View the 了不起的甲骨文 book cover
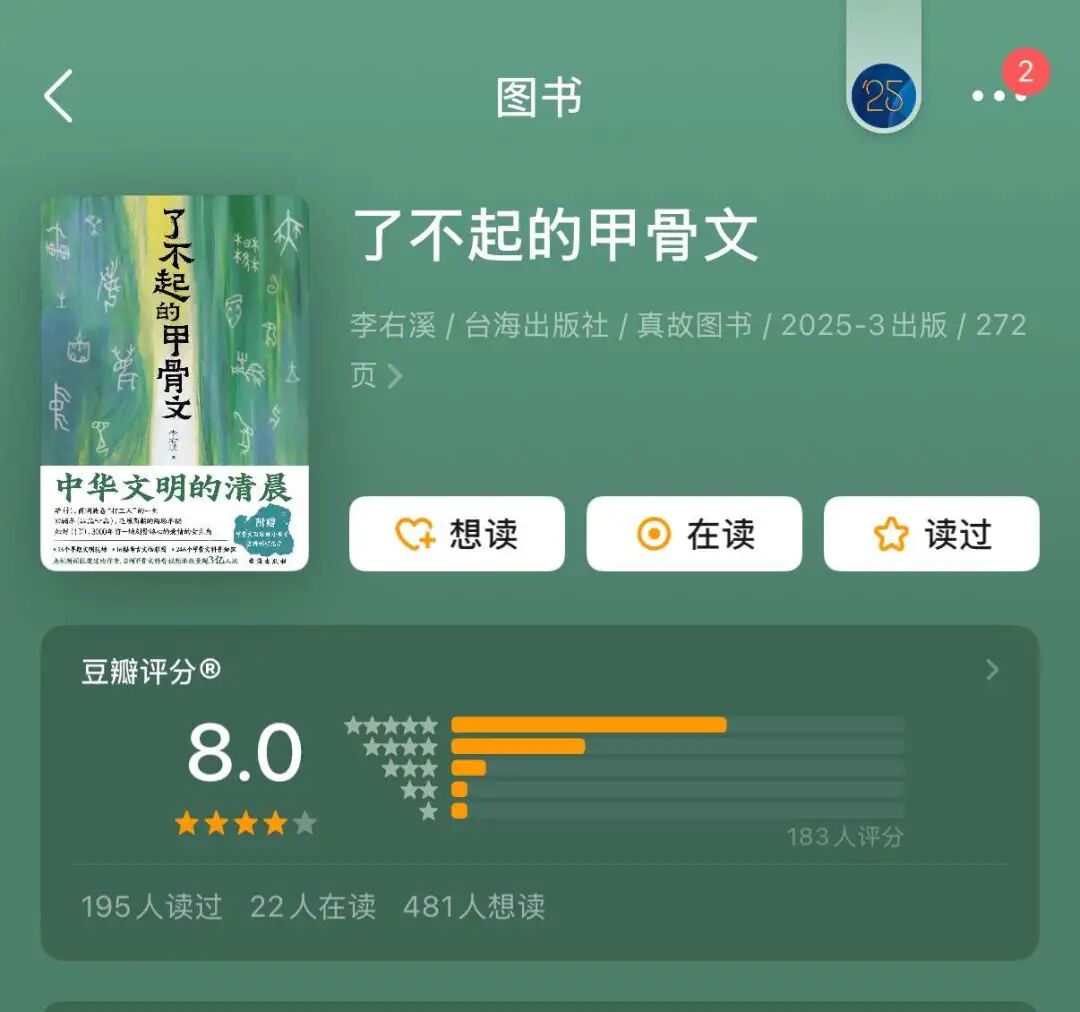 click(x=175, y=383)
